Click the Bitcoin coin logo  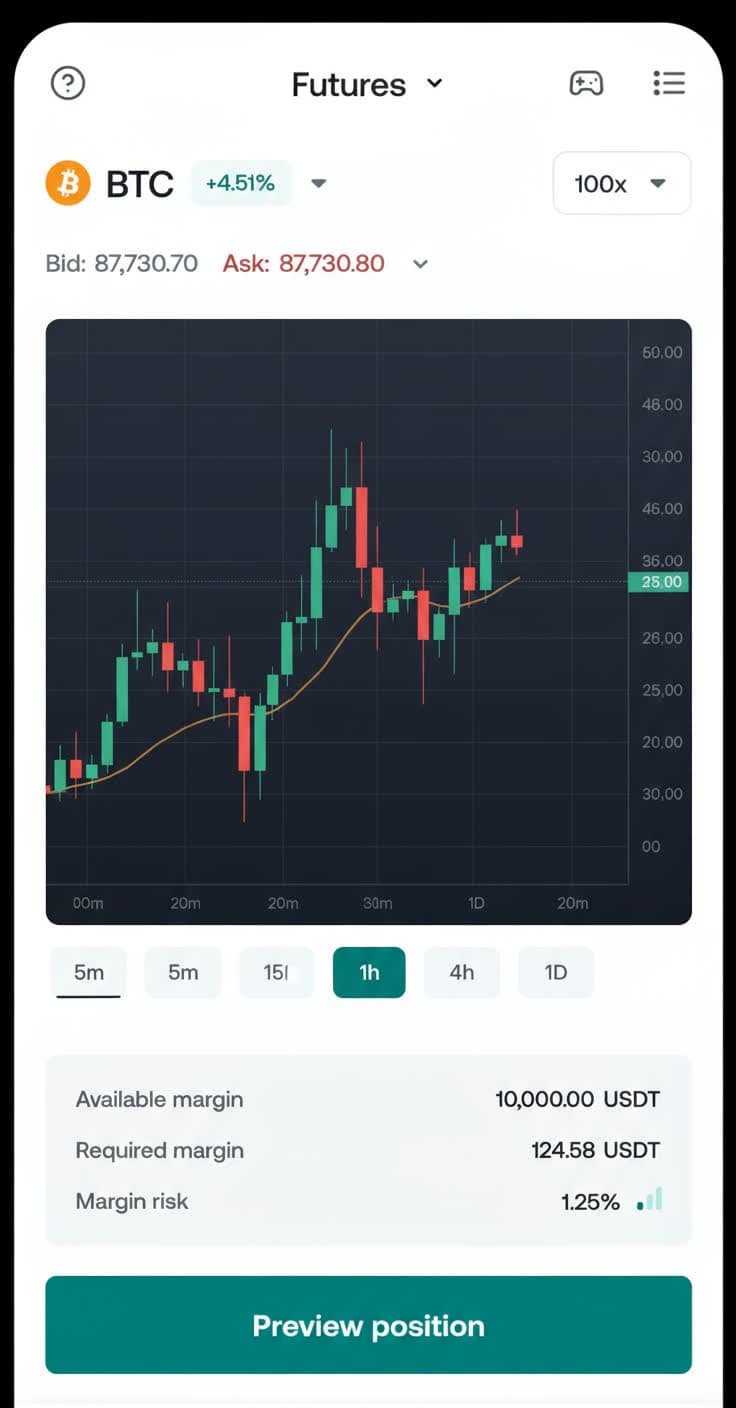(x=68, y=182)
